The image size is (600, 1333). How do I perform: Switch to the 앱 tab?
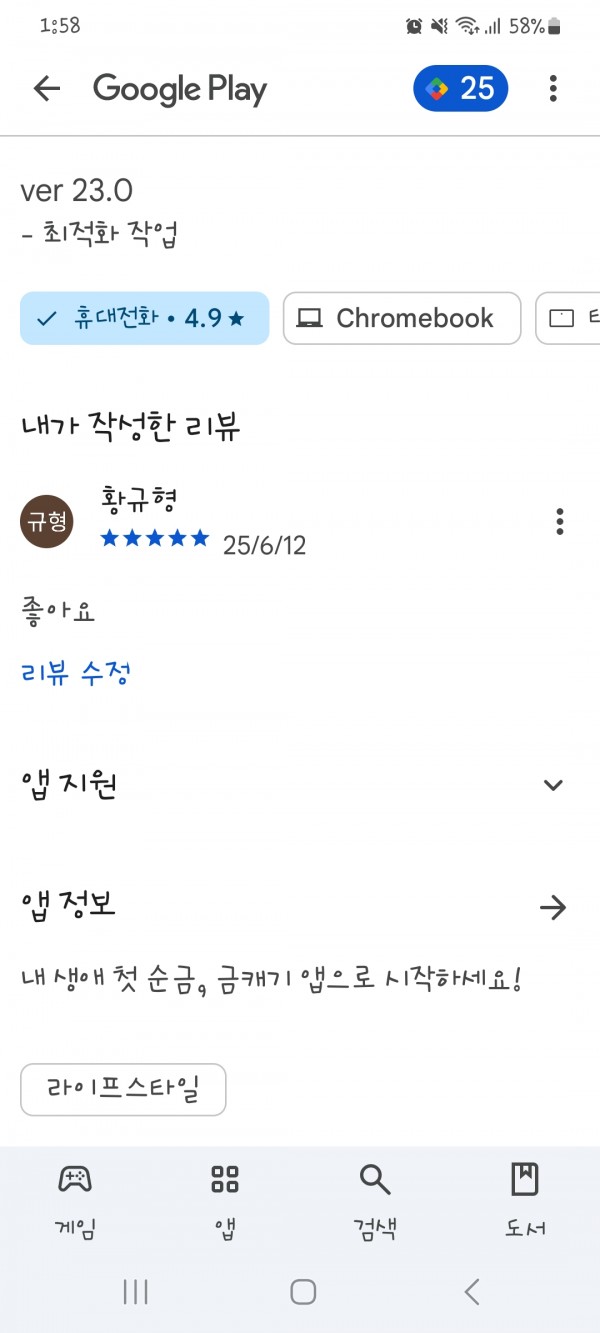pos(225,1200)
